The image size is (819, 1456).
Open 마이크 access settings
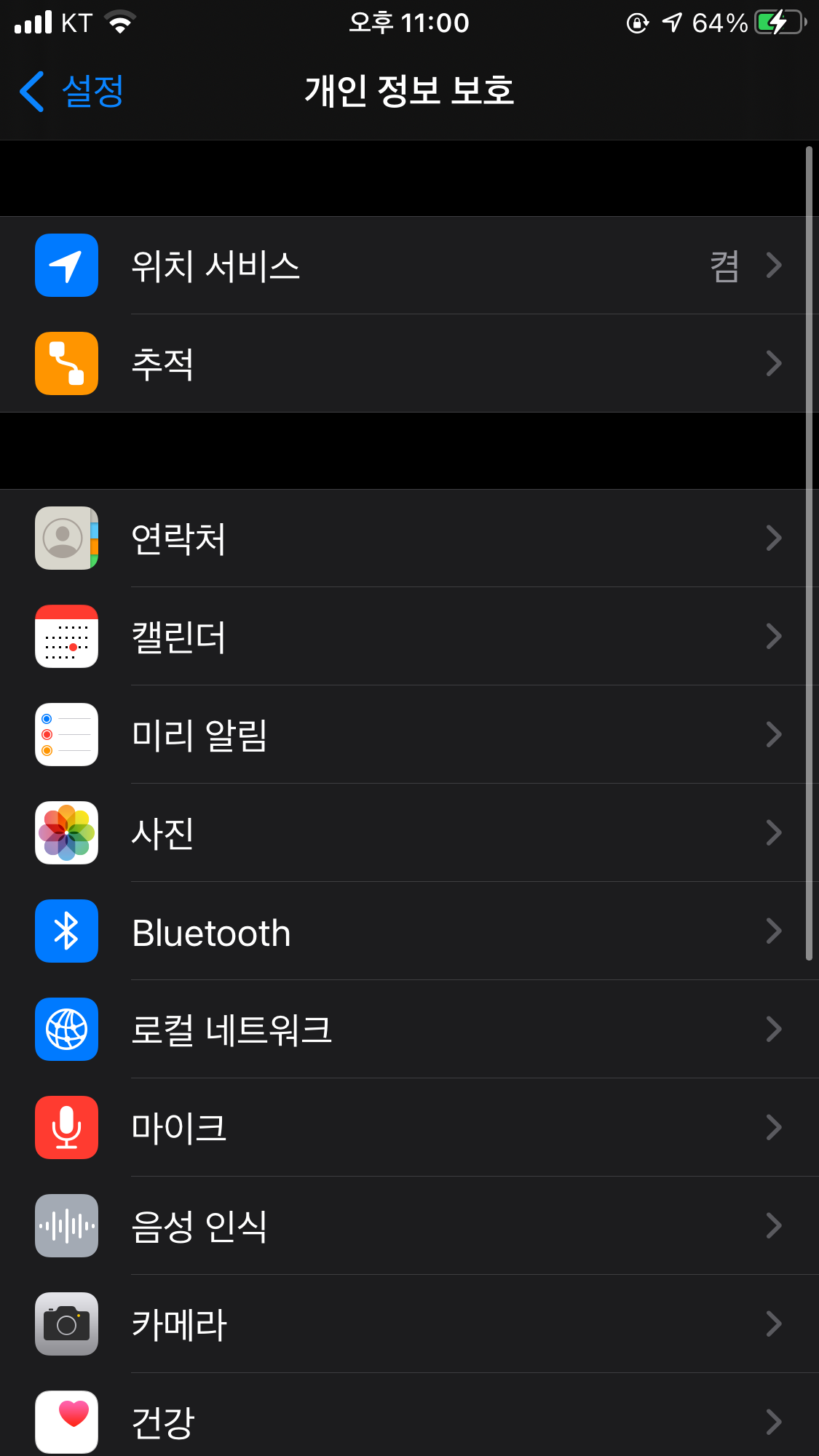click(x=409, y=1128)
